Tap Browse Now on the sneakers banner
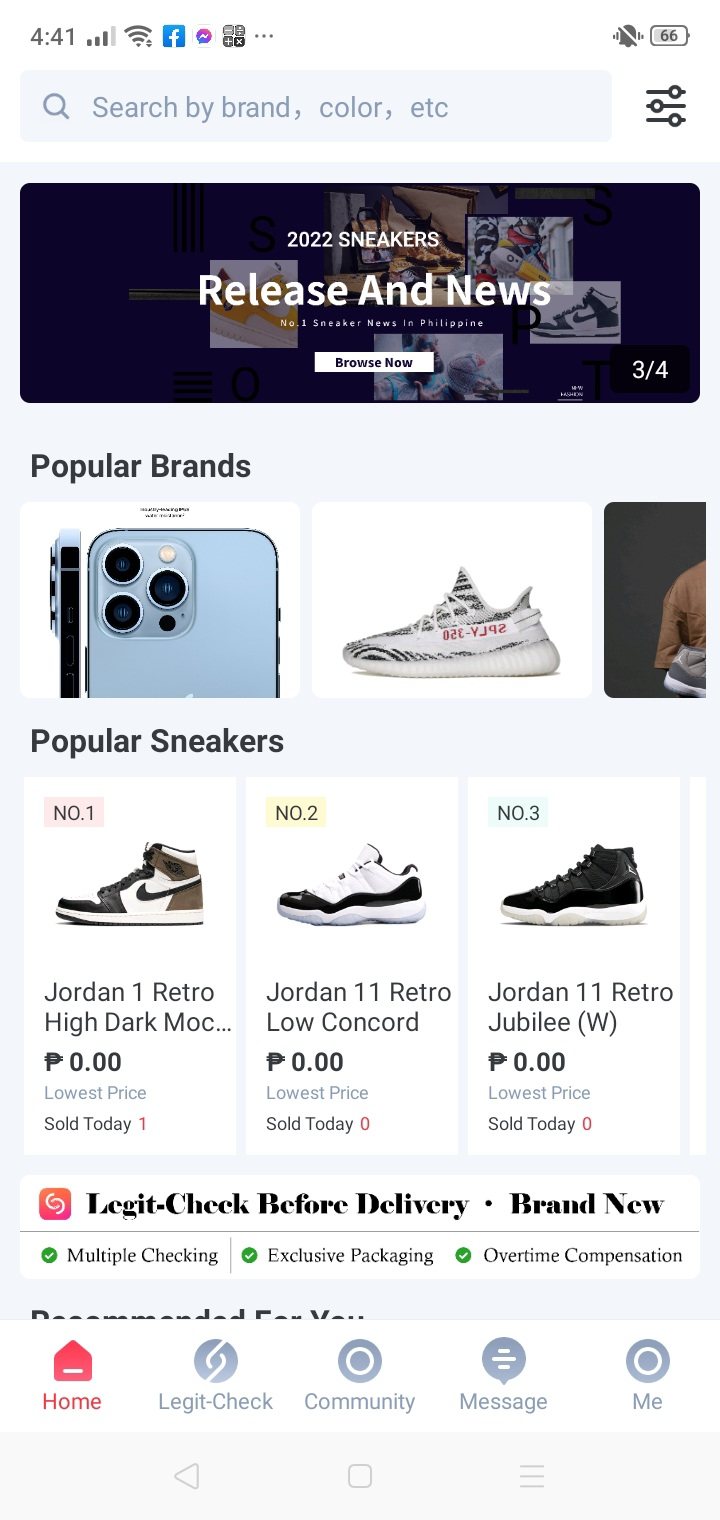The height and width of the screenshot is (1520, 720). [374, 362]
